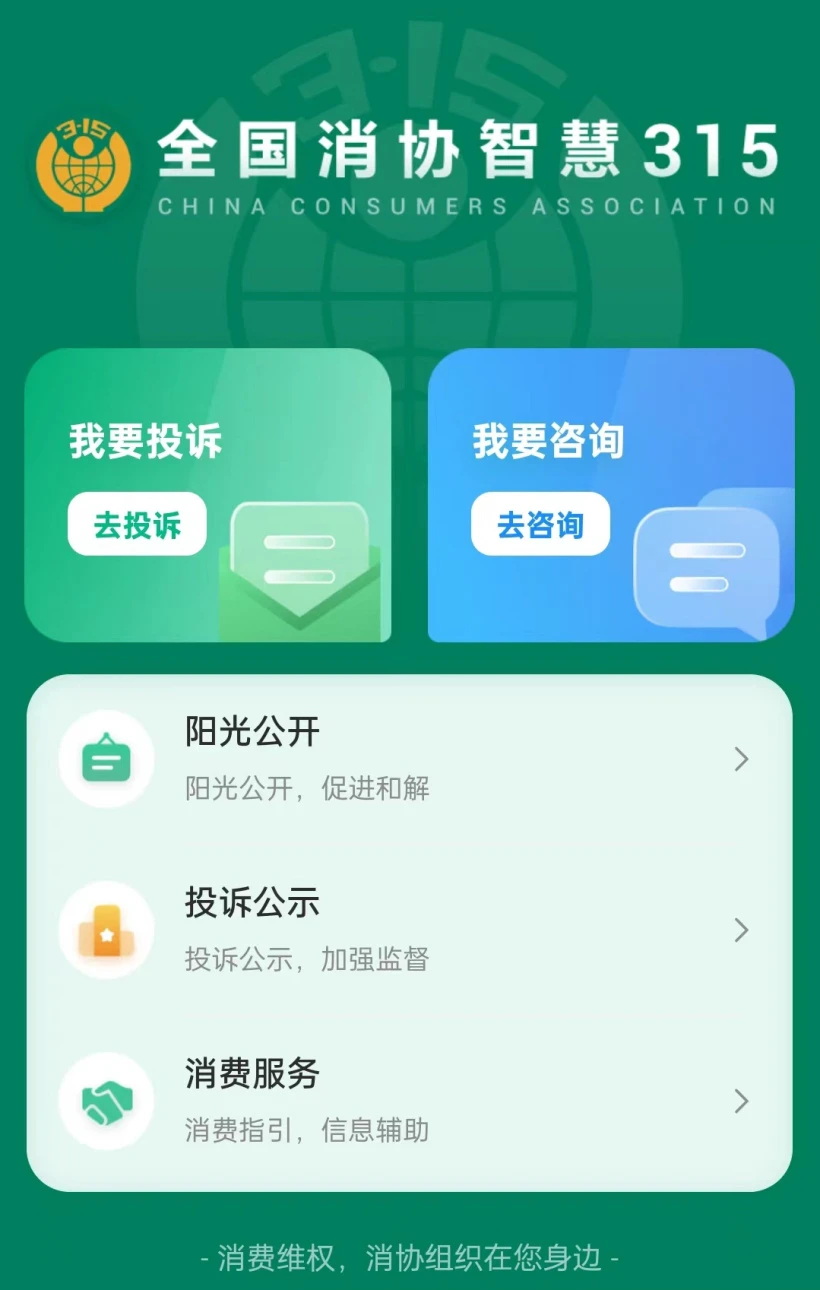820x1290 pixels.
Task: Click the 全国消协智慧315 title banner
Action: [465, 150]
